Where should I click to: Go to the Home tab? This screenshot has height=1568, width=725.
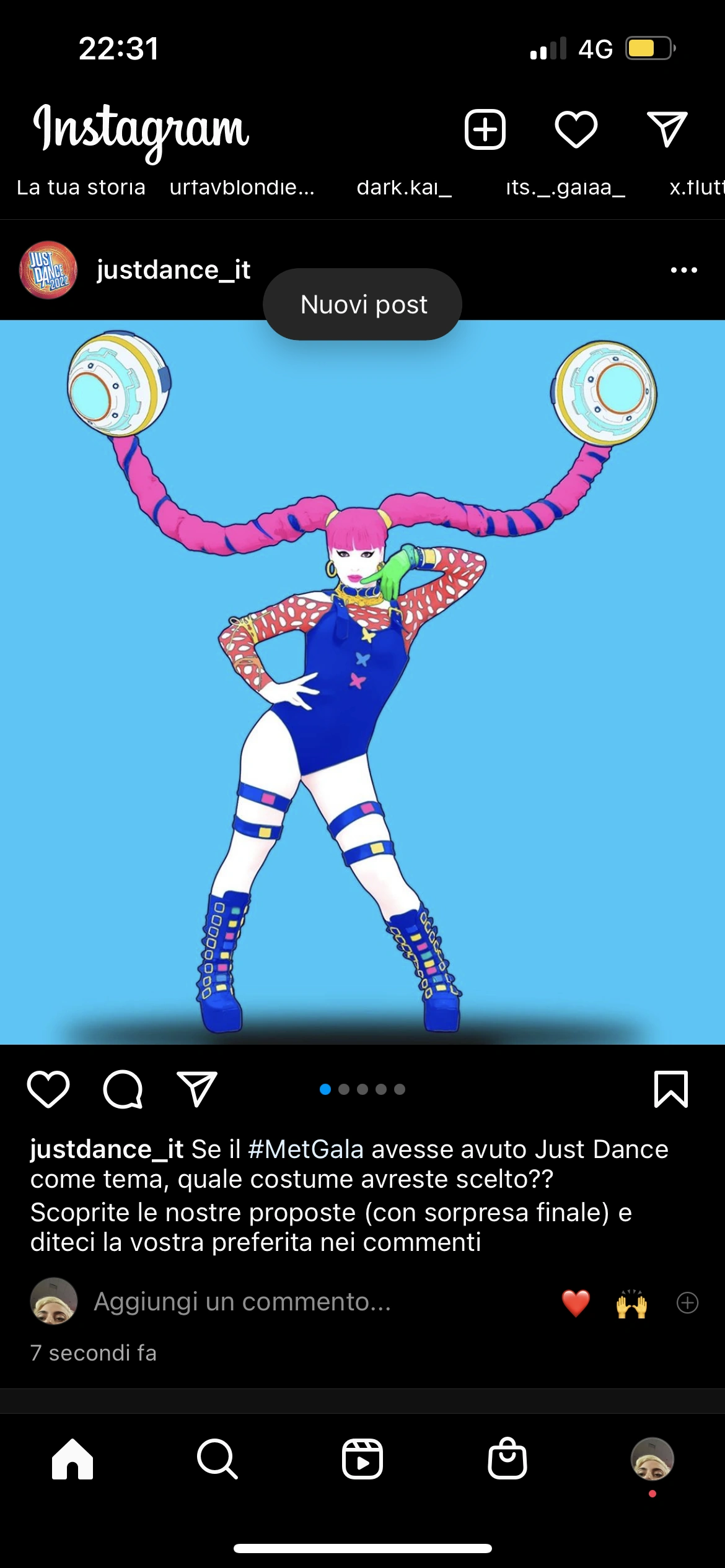pos(72,1459)
